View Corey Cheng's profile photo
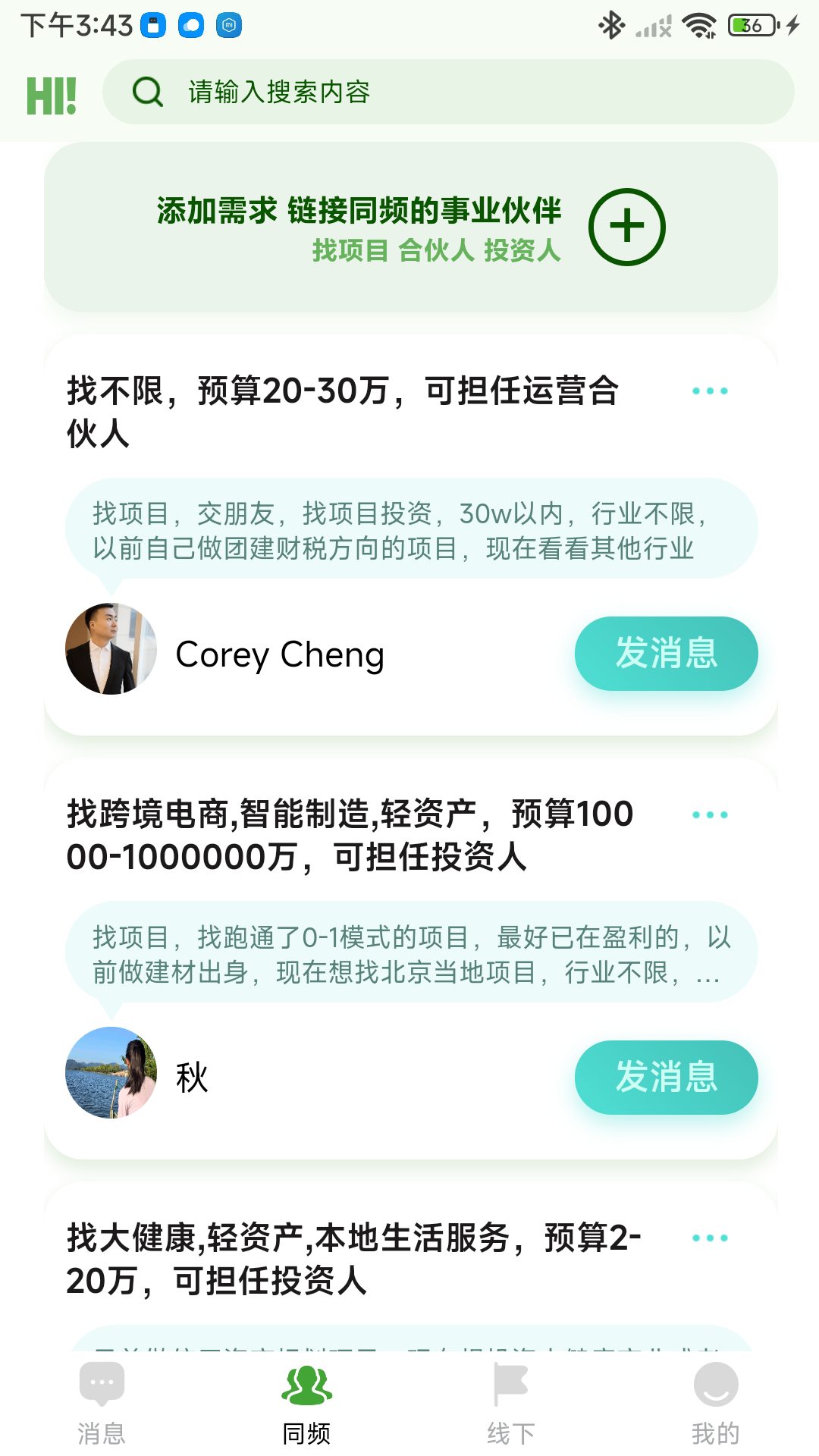 111,649
